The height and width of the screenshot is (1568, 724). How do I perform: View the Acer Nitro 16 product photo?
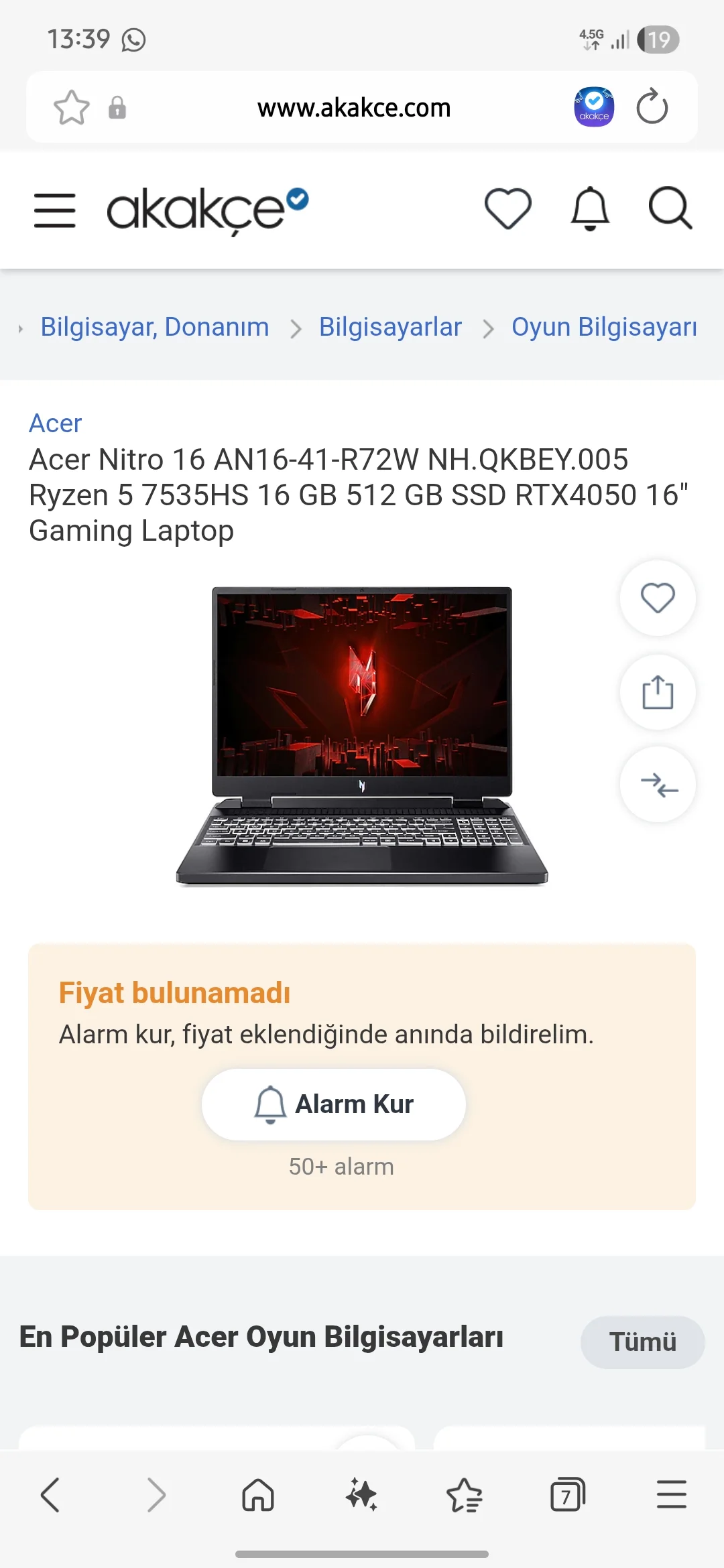tap(362, 736)
